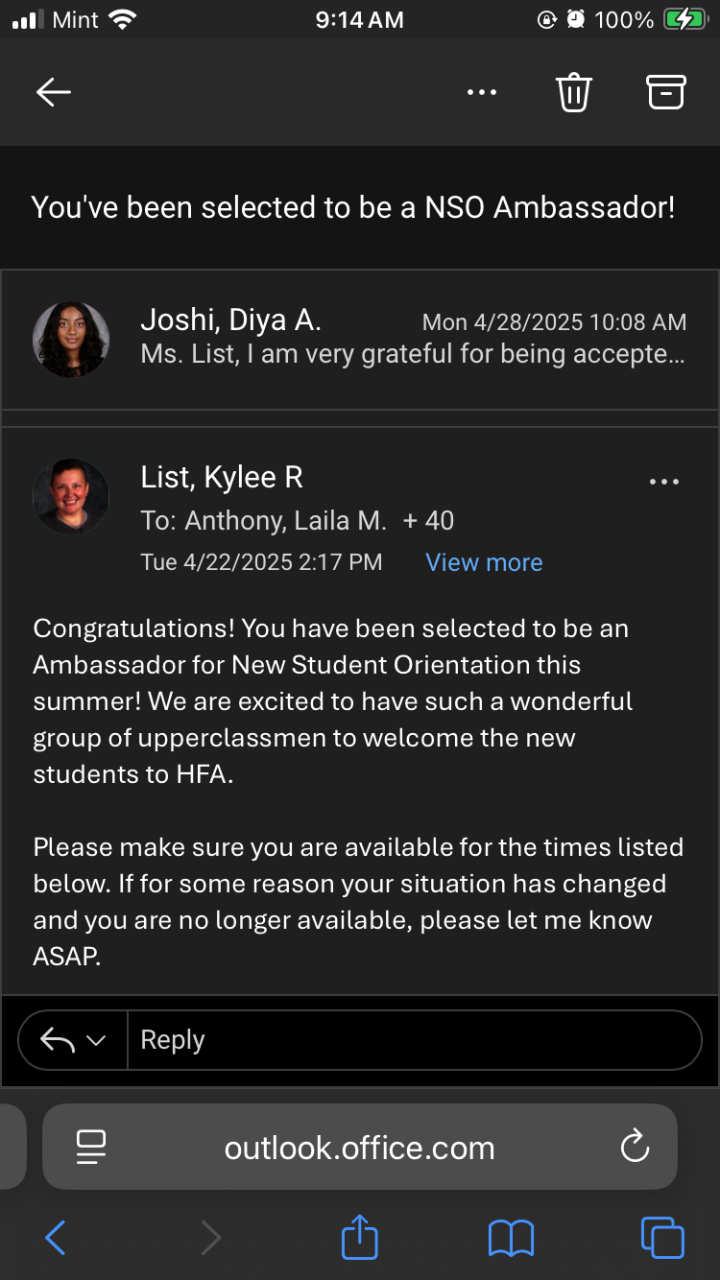Open more actions on Kylee List's message
The image size is (720, 1280).
point(664,482)
